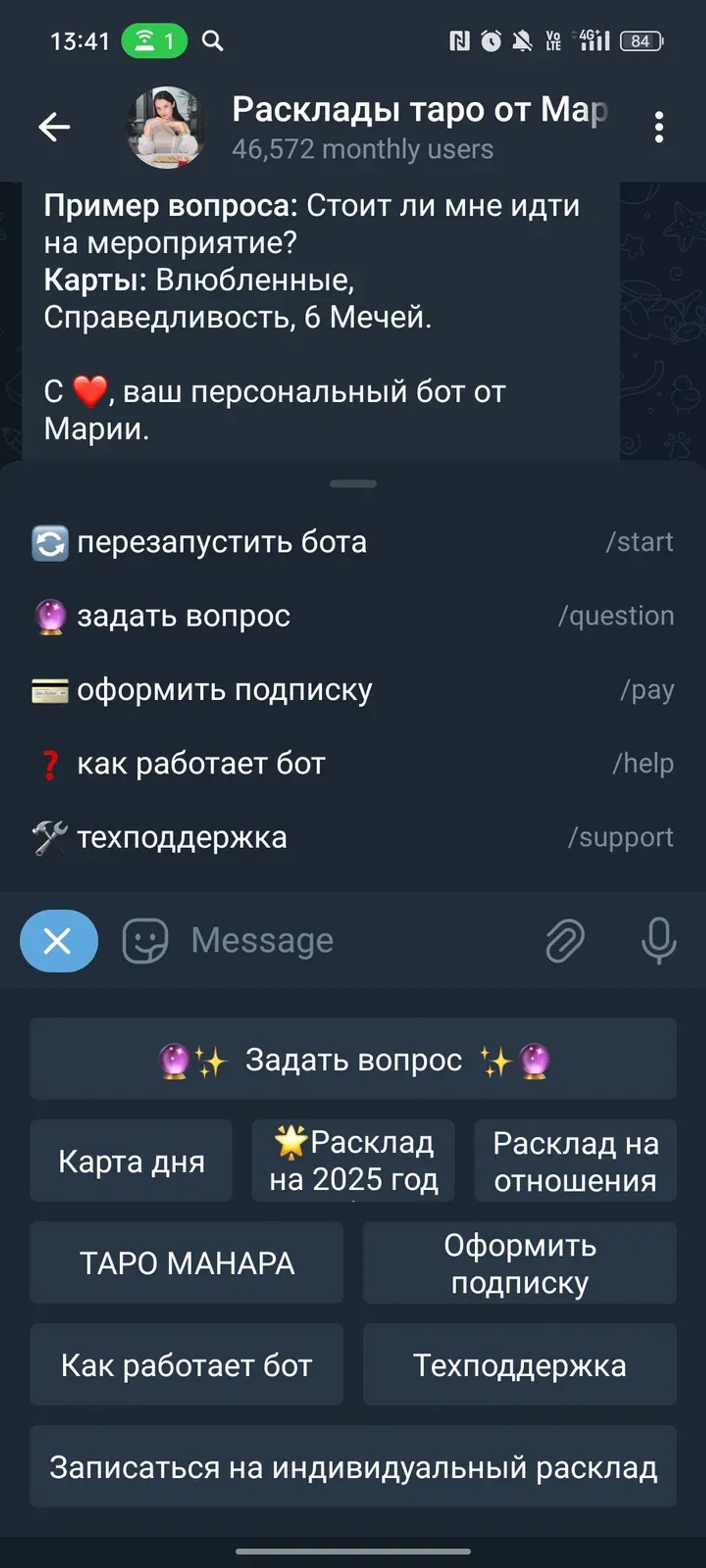Image resolution: width=706 pixels, height=1568 pixels.
Task: Open the bot's profile picture
Action: pyautogui.click(x=165, y=126)
